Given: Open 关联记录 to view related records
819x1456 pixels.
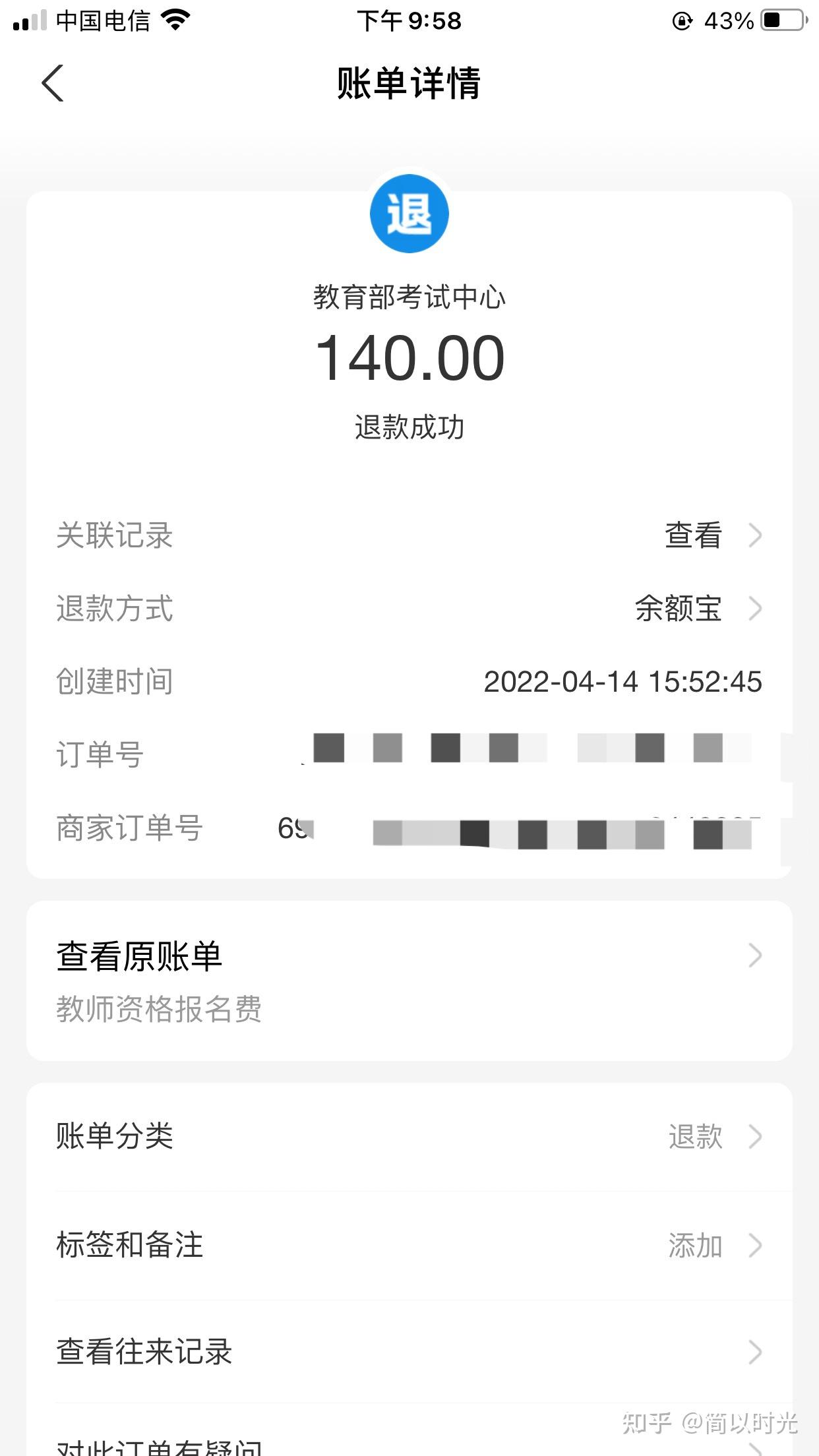Looking at the screenshot, I should coord(409,535).
